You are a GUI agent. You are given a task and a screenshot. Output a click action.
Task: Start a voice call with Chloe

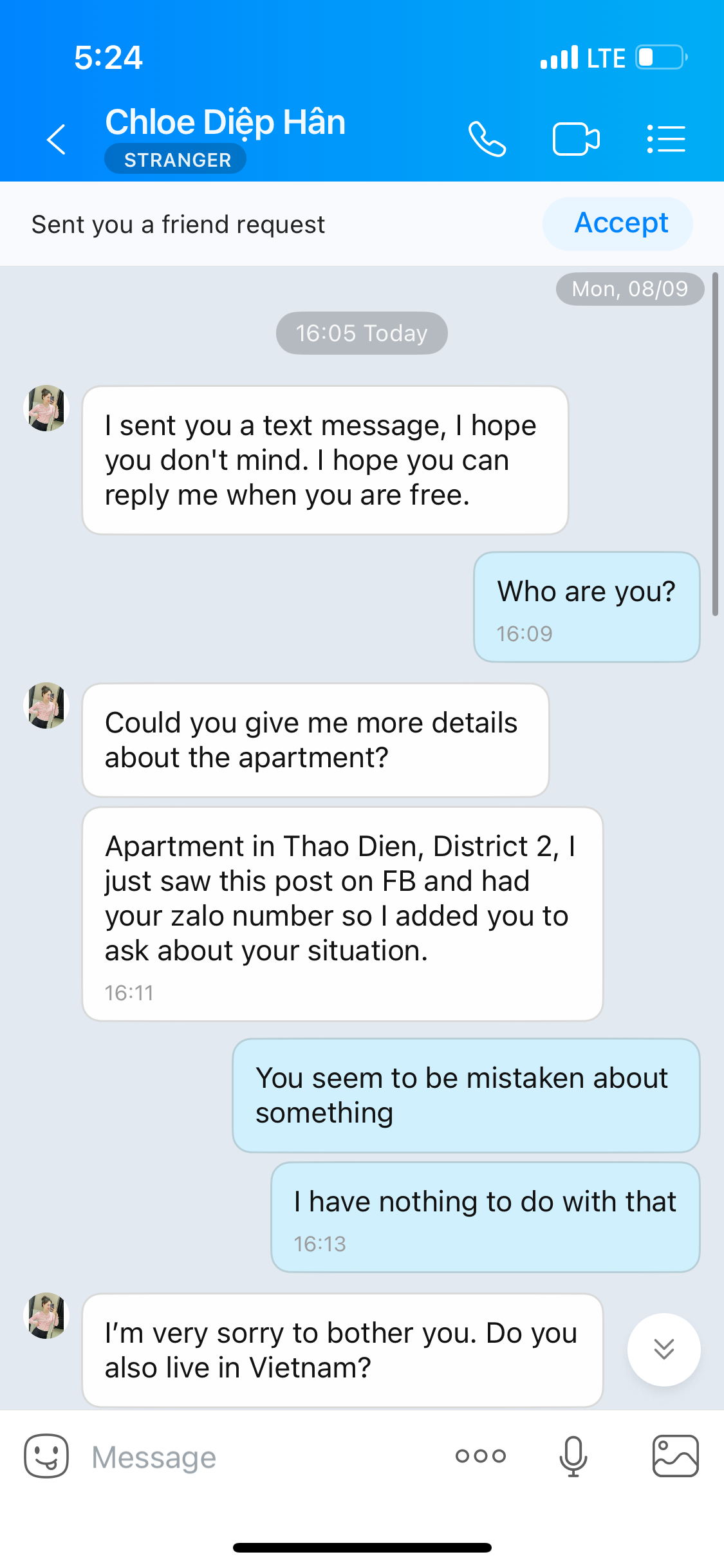pyautogui.click(x=487, y=139)
